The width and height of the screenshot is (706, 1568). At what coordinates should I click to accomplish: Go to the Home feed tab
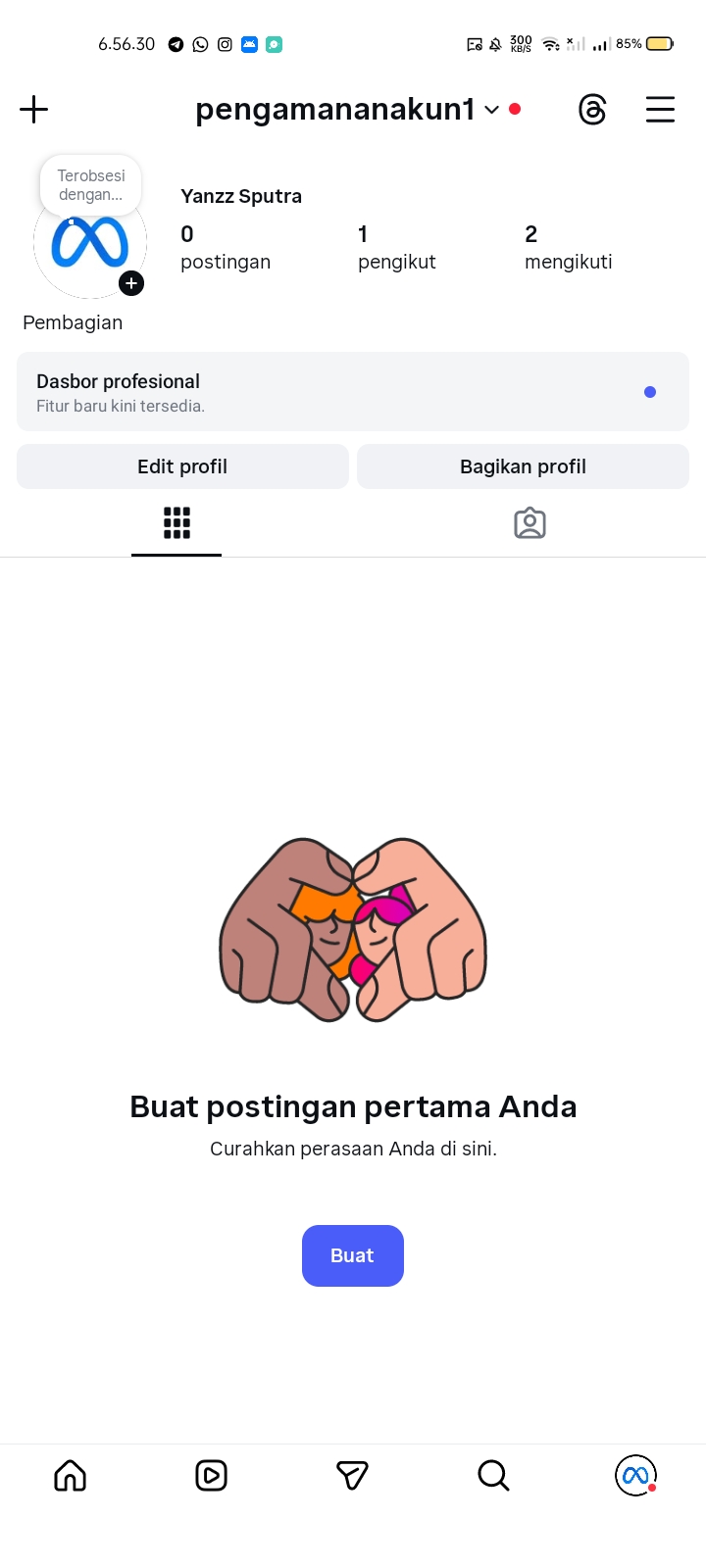click(x=71, y=1475)
